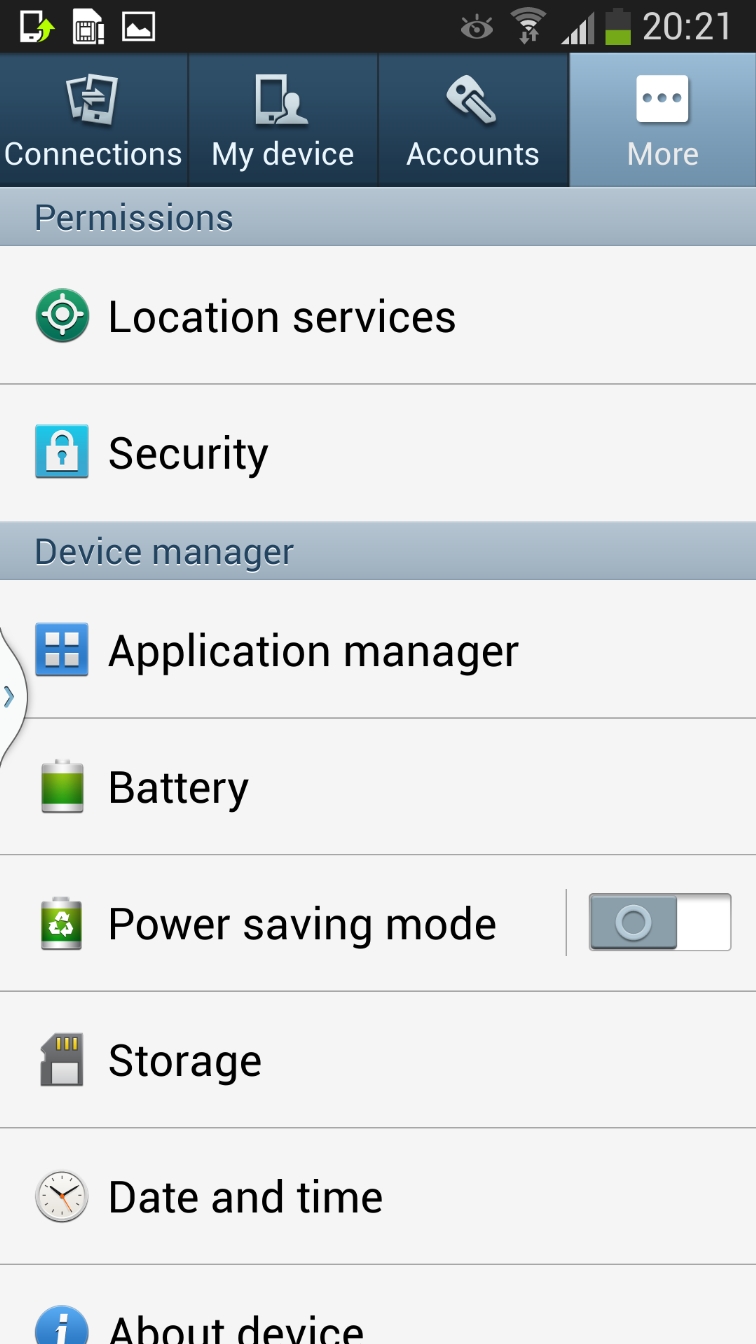The width and height of the screenshot is (756, 1344).
Task: Toggle Power saving mode switch on
Action: pyautogui.click(x=659, y=922)
